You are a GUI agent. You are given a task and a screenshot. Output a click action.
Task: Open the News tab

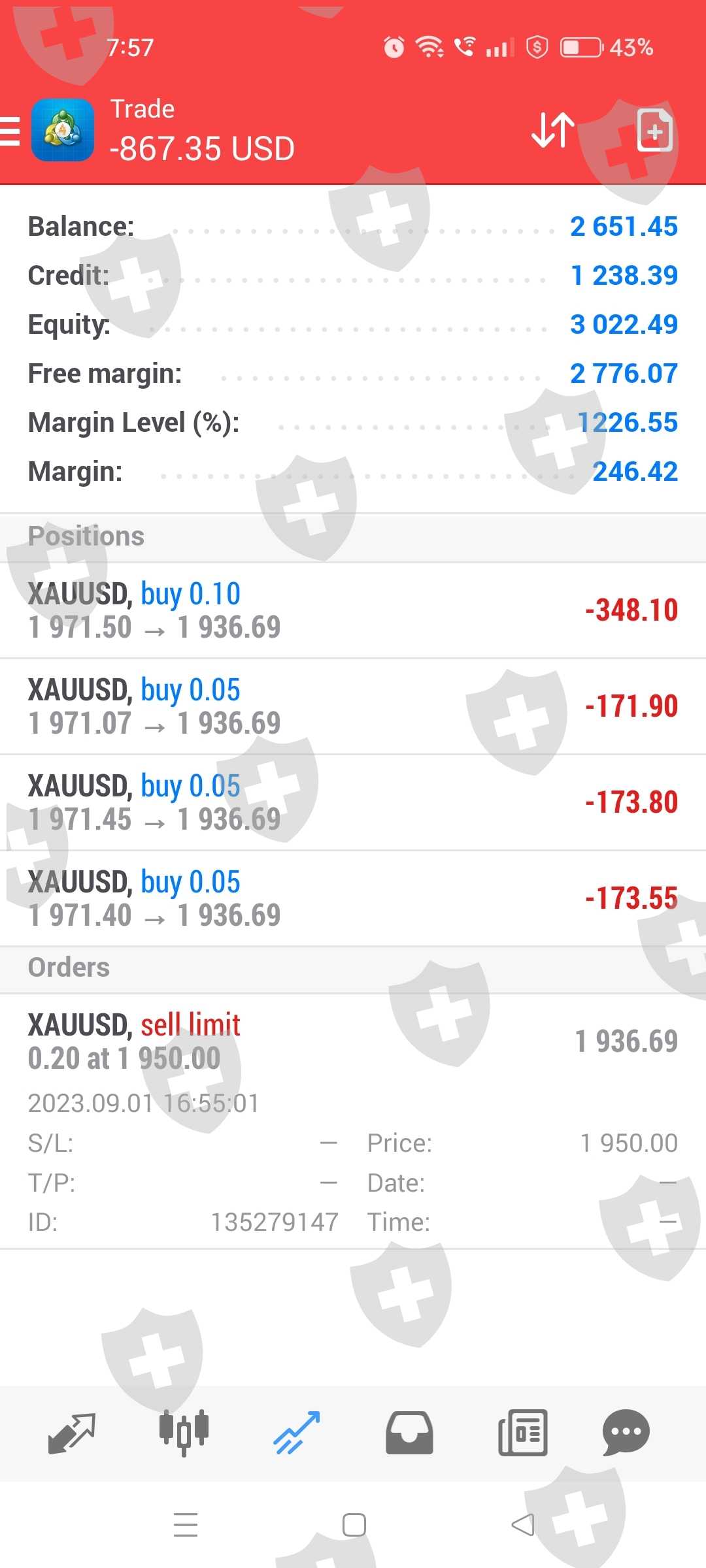(x=522, y=1433)
